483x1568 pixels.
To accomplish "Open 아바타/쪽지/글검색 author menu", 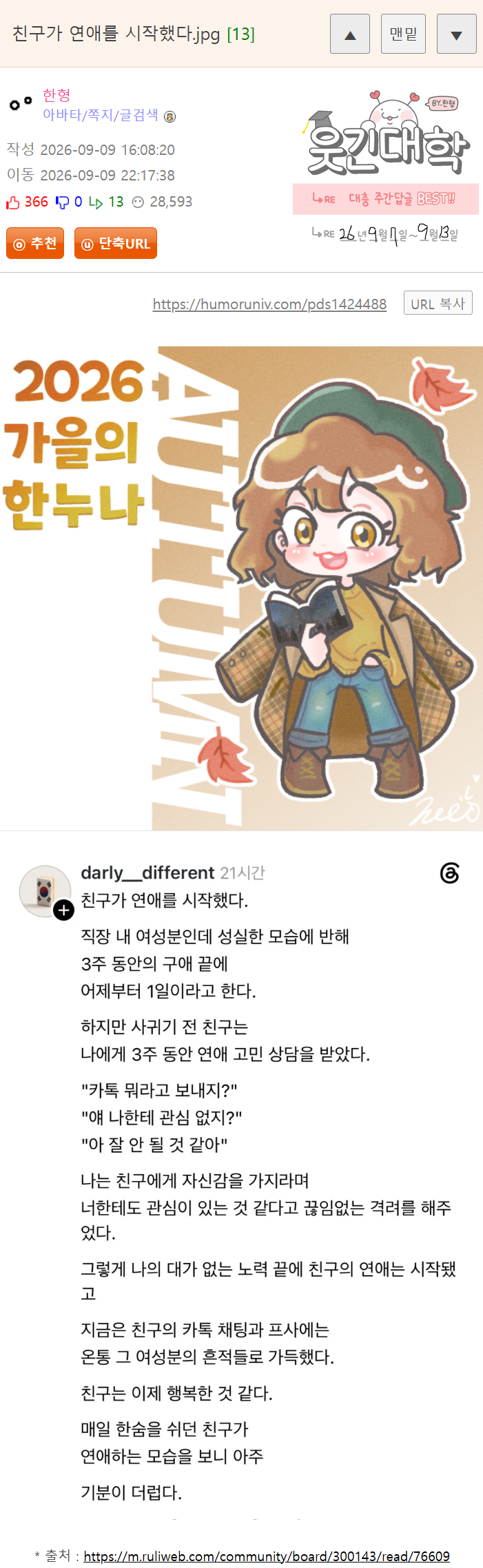I will tap(101, 115).
